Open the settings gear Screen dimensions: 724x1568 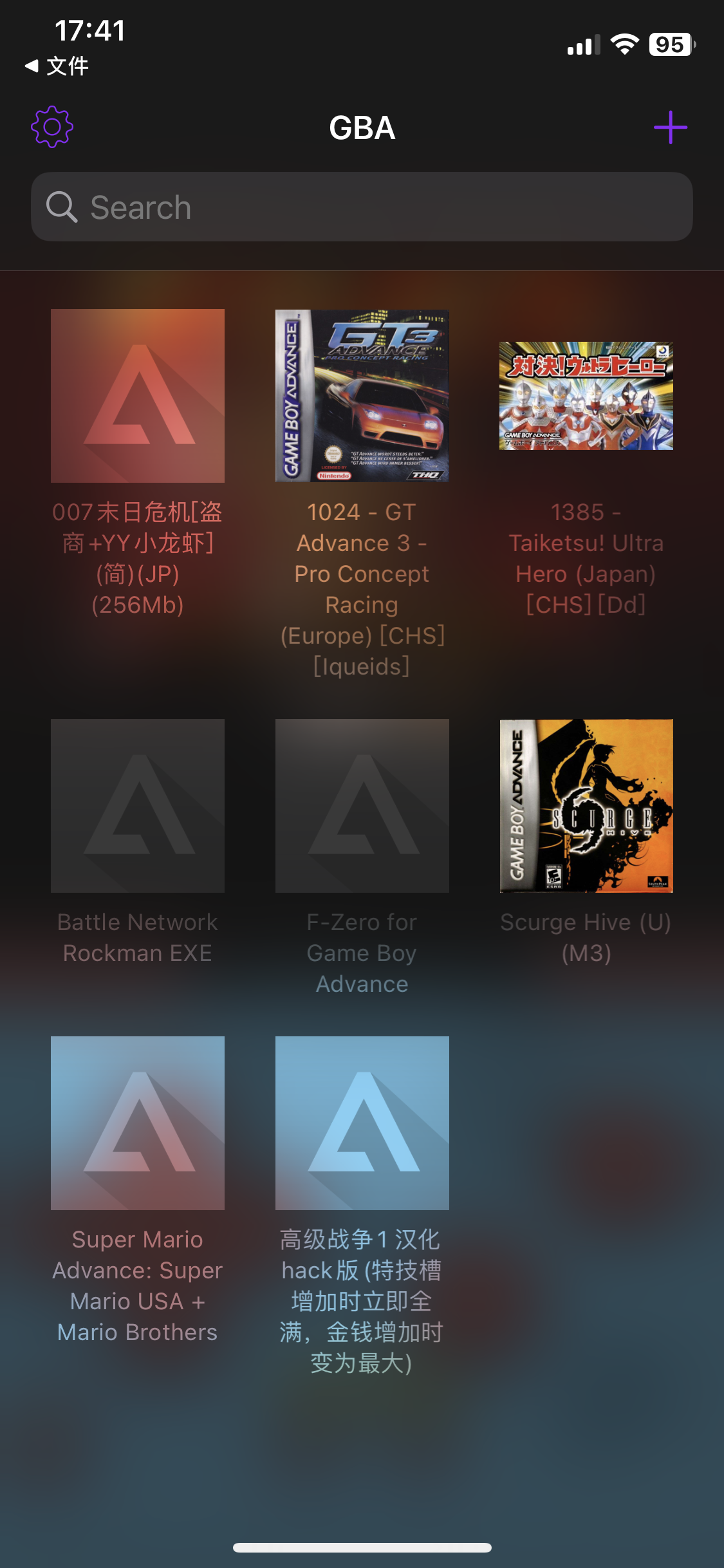[52, 127]
